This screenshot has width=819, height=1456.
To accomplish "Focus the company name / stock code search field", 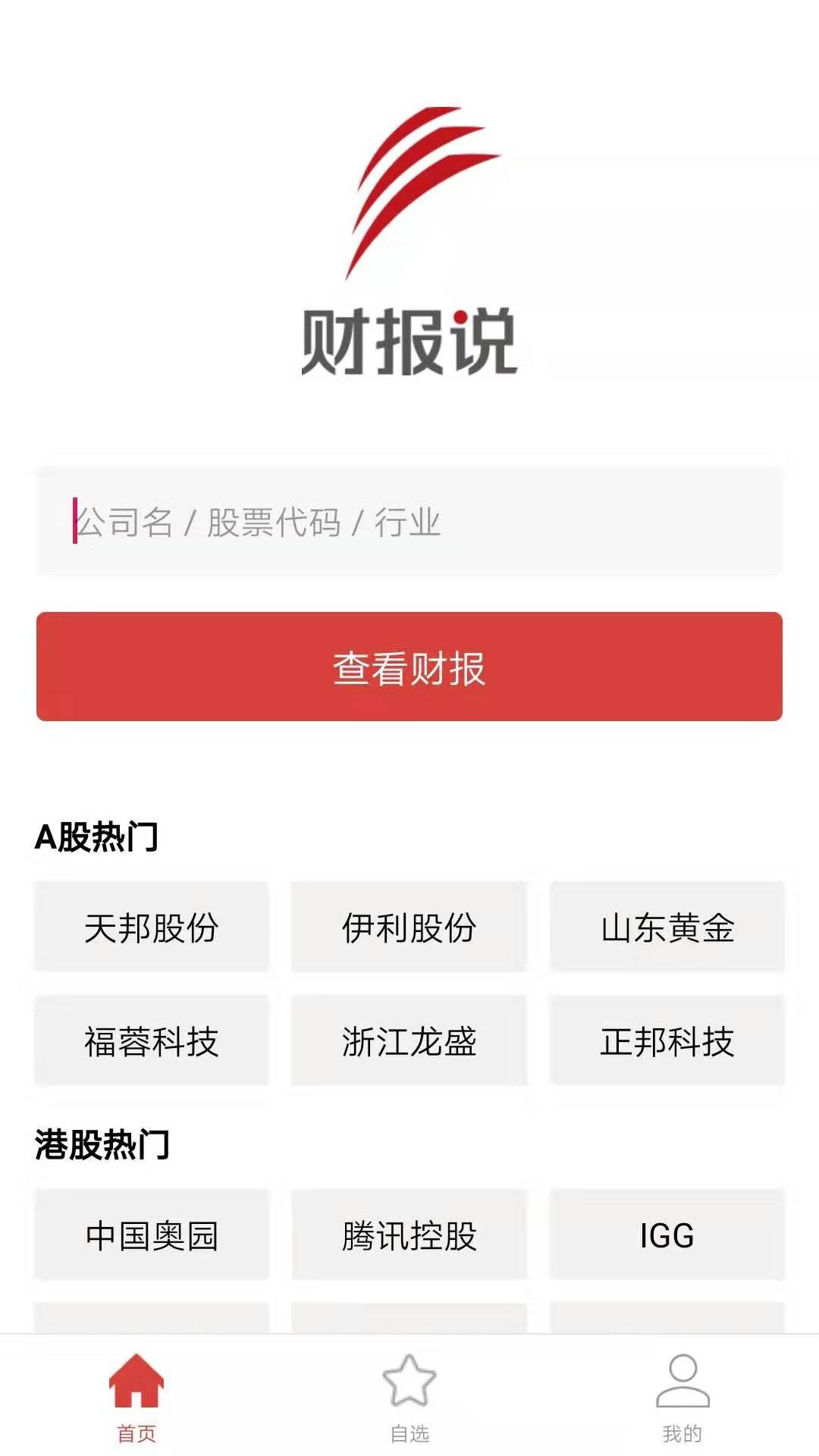I will pos(409,522).
